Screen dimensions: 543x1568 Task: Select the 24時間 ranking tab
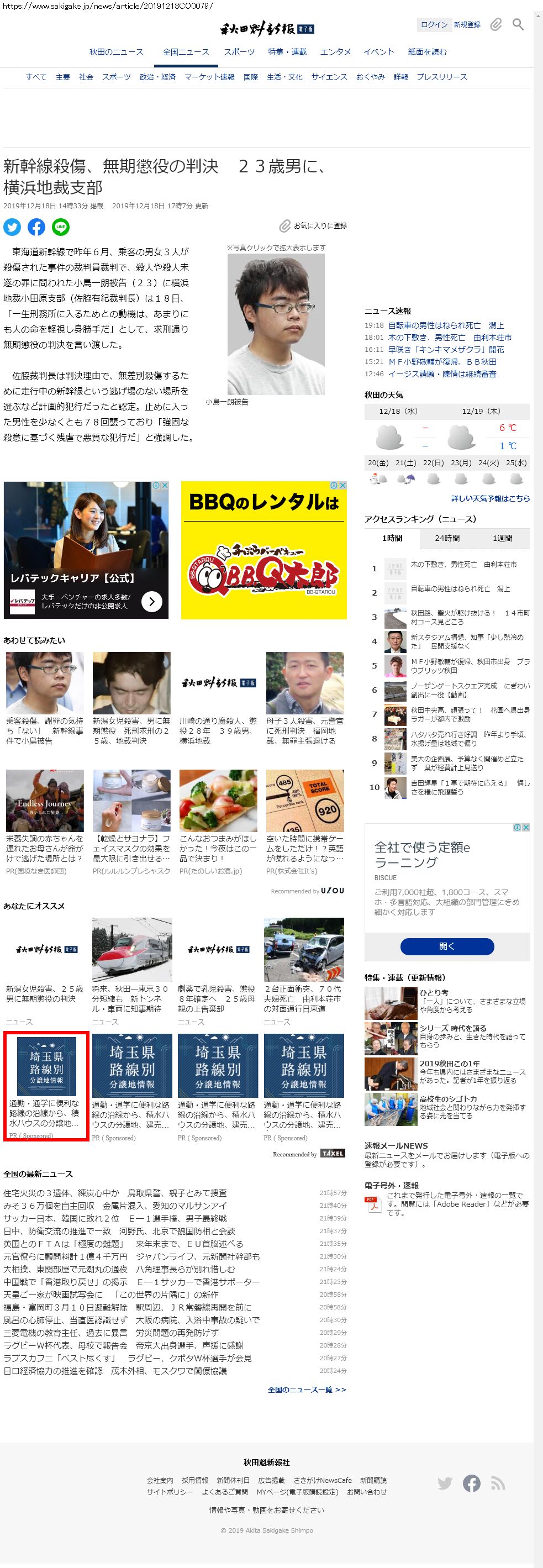tap(447, 538)
